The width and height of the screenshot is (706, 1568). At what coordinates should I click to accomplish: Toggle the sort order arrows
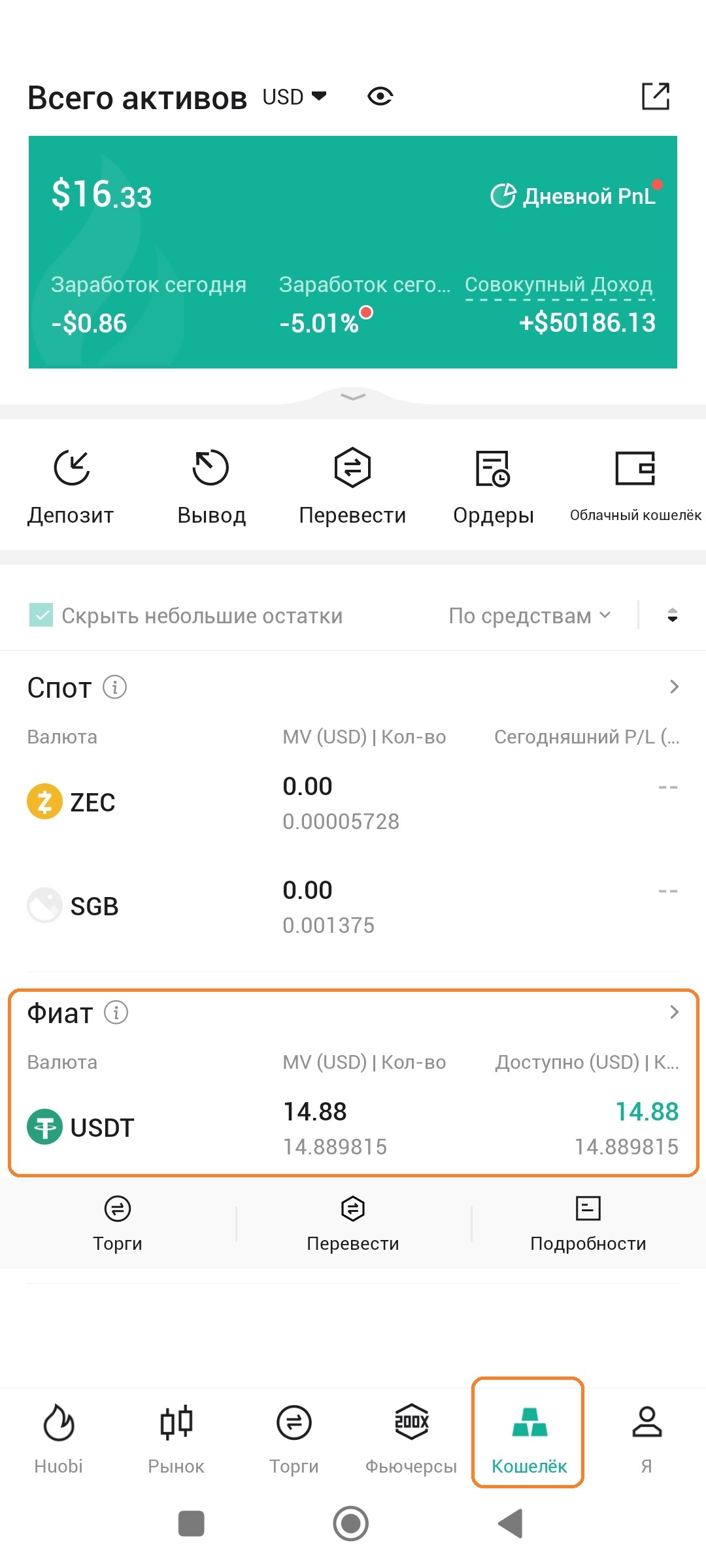point(672,615)
